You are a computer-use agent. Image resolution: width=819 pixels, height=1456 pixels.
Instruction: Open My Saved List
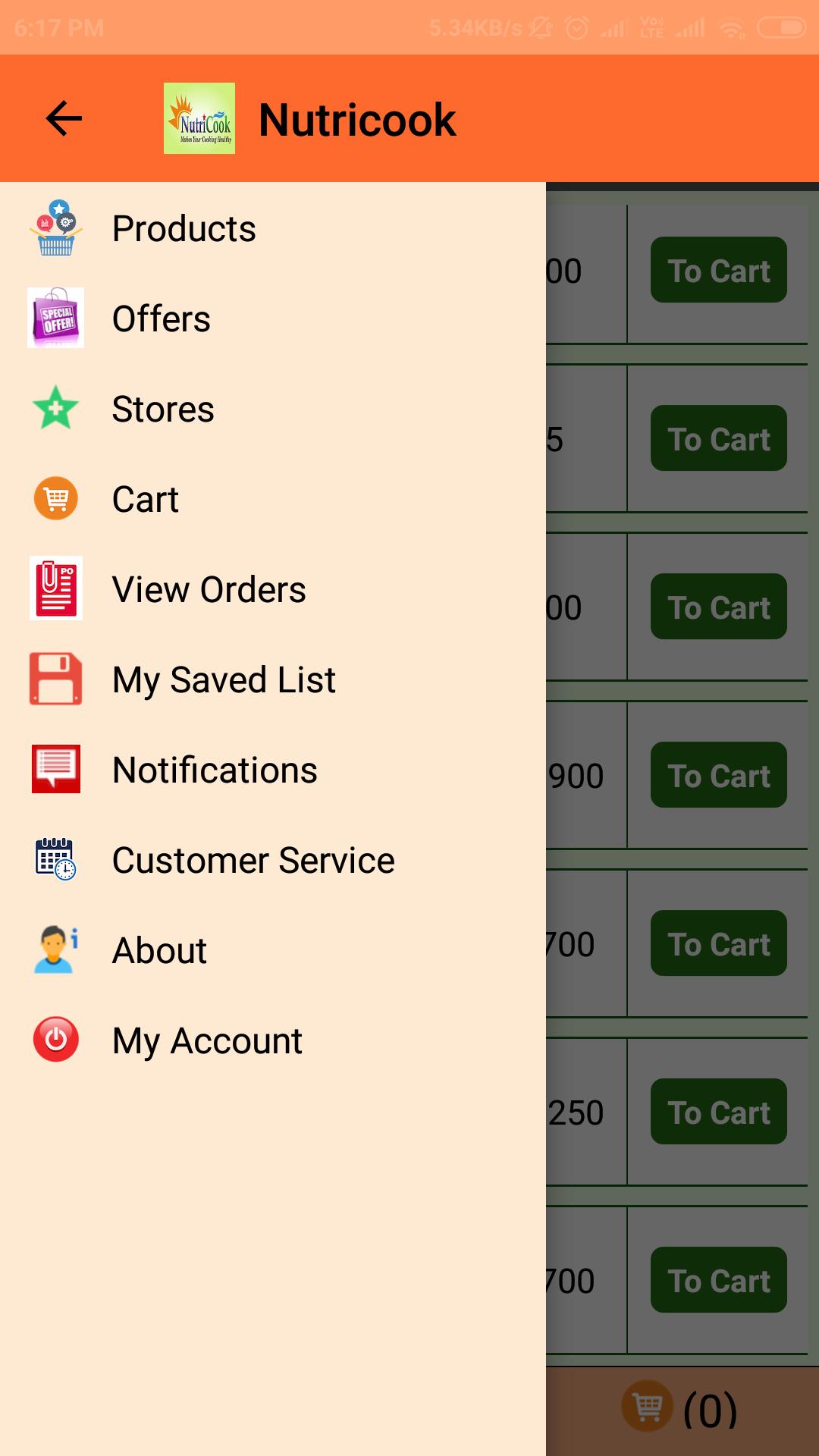[224, 679]
